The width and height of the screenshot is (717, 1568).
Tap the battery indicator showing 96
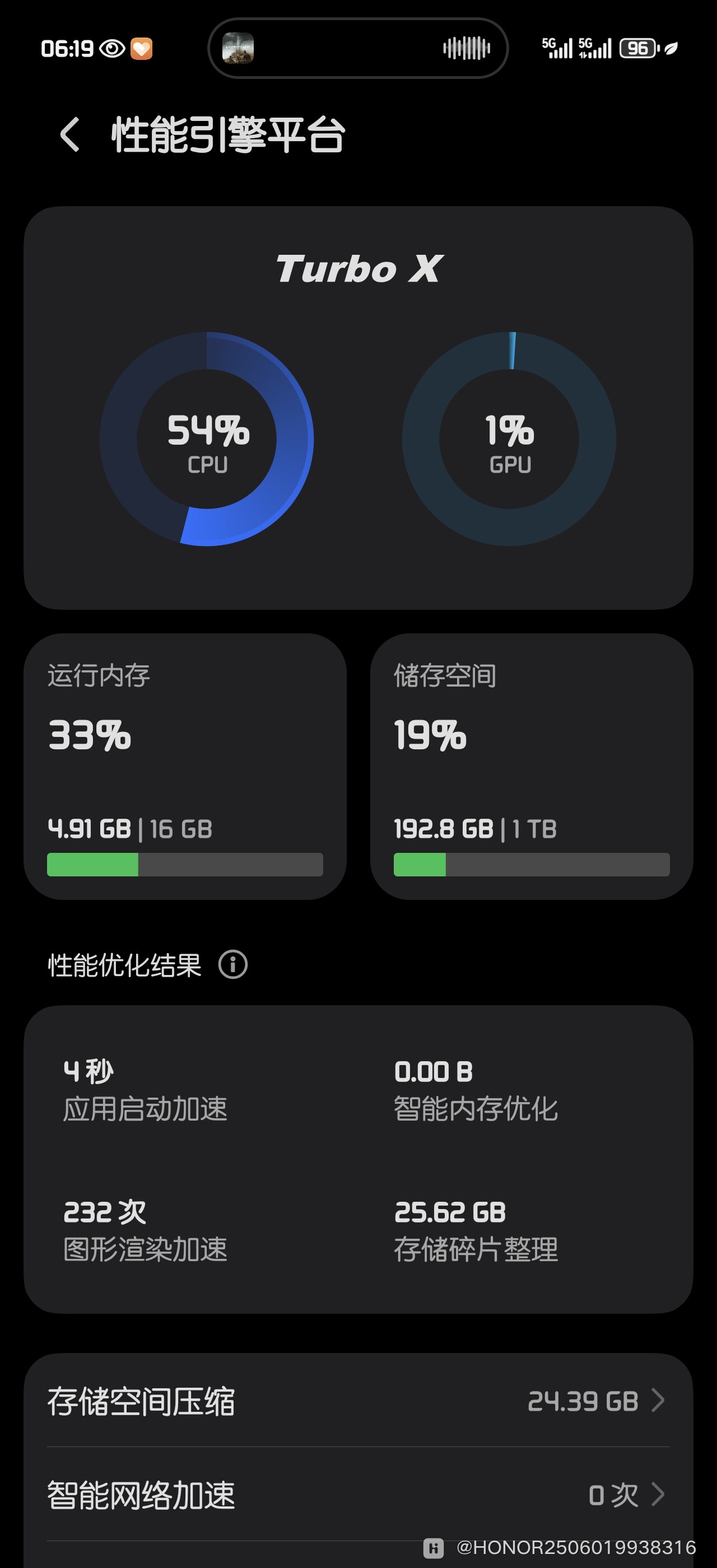pyautogui.click(x=636, y=49)
